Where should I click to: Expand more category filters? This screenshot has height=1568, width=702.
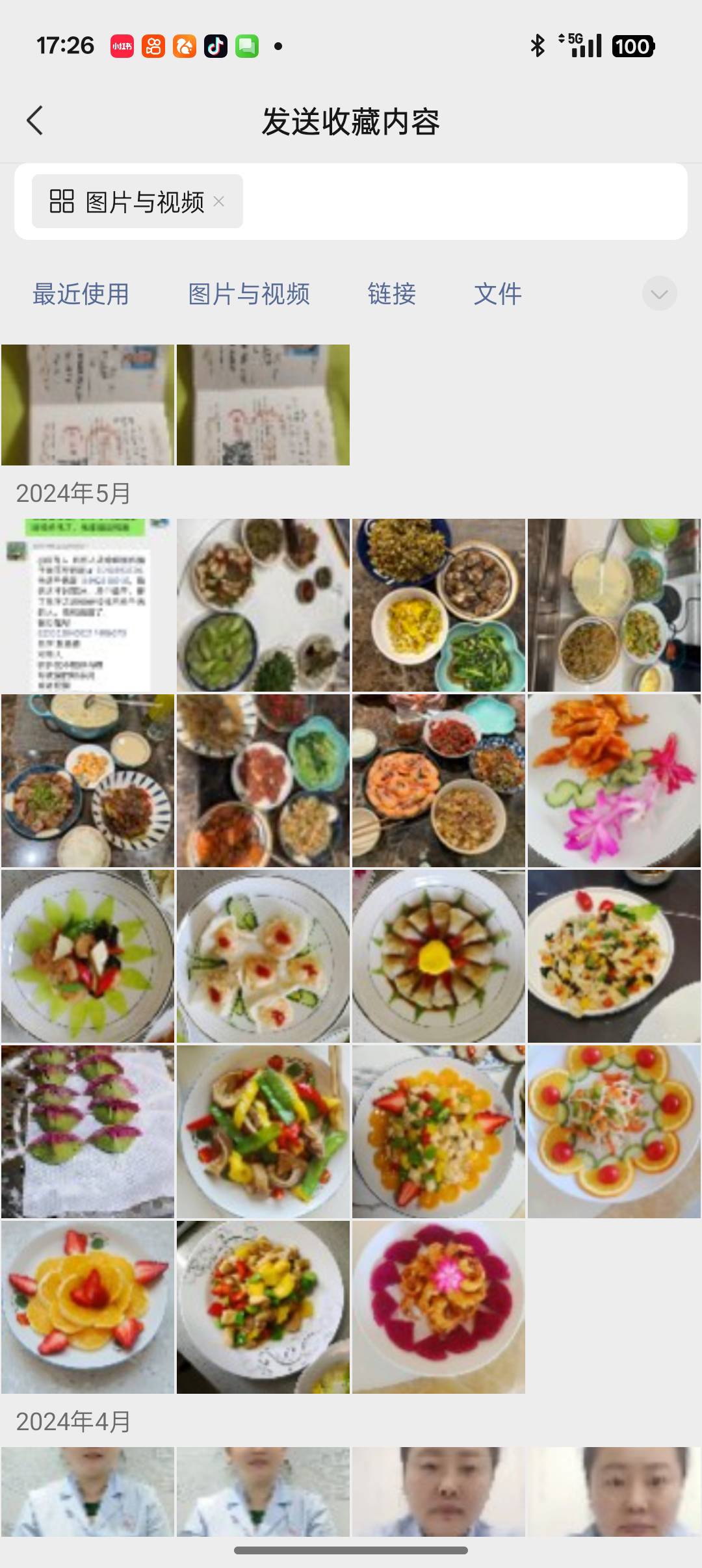point(659,294)
